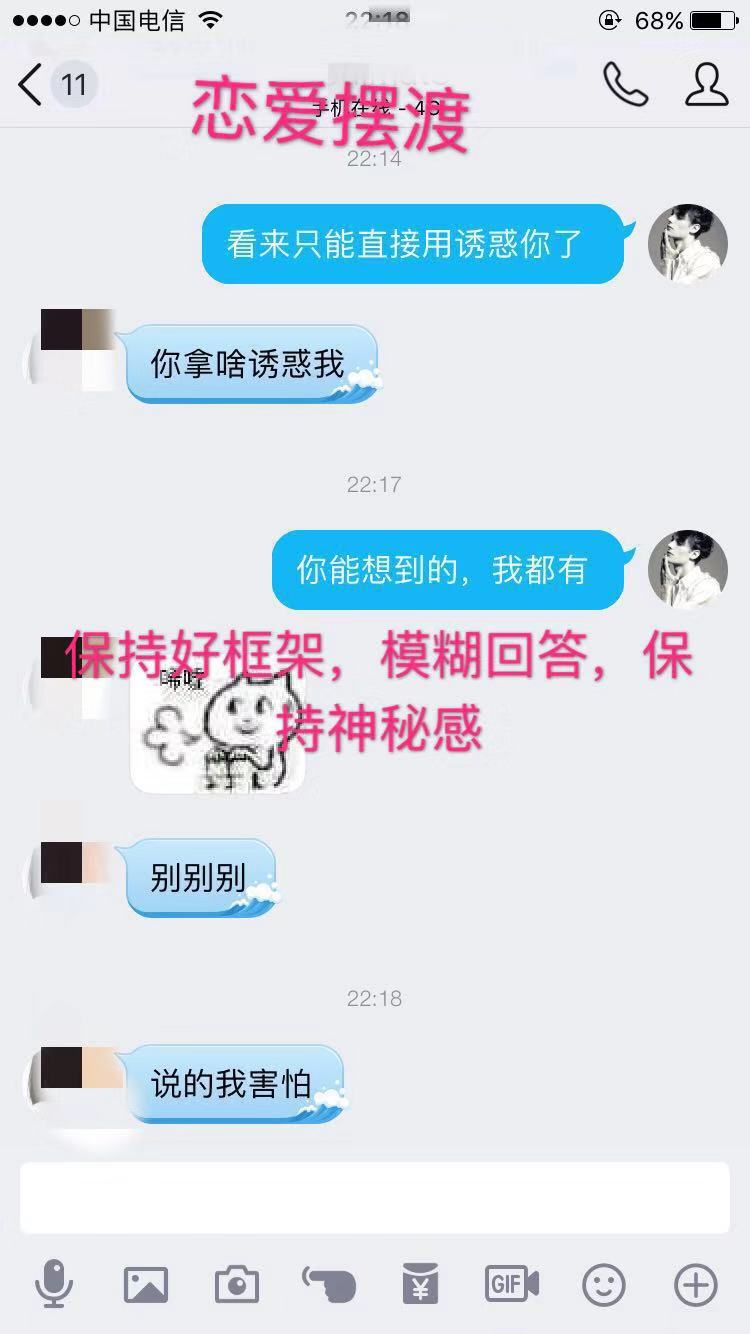Open the contact's profile details

(x=706, y=85)
